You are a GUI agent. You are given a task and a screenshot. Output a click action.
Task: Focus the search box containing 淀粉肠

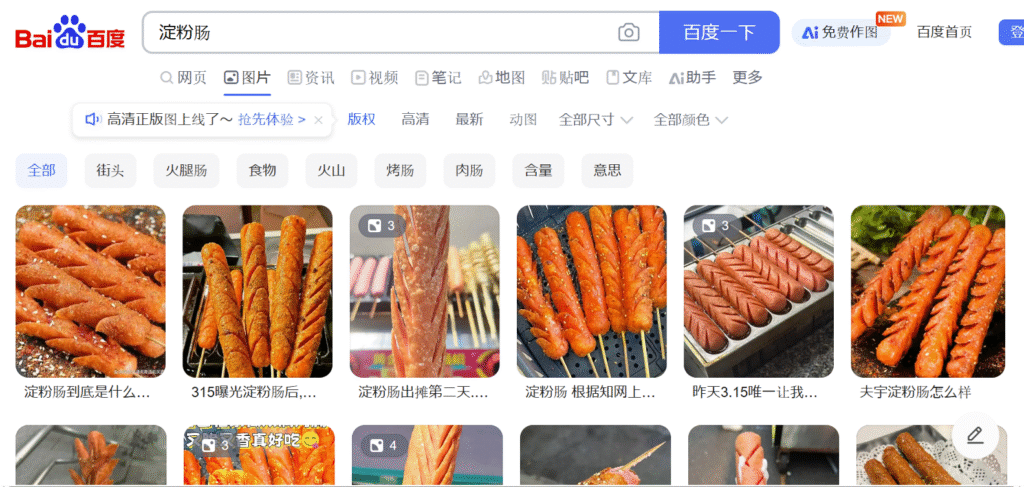[x=380, y=33]
